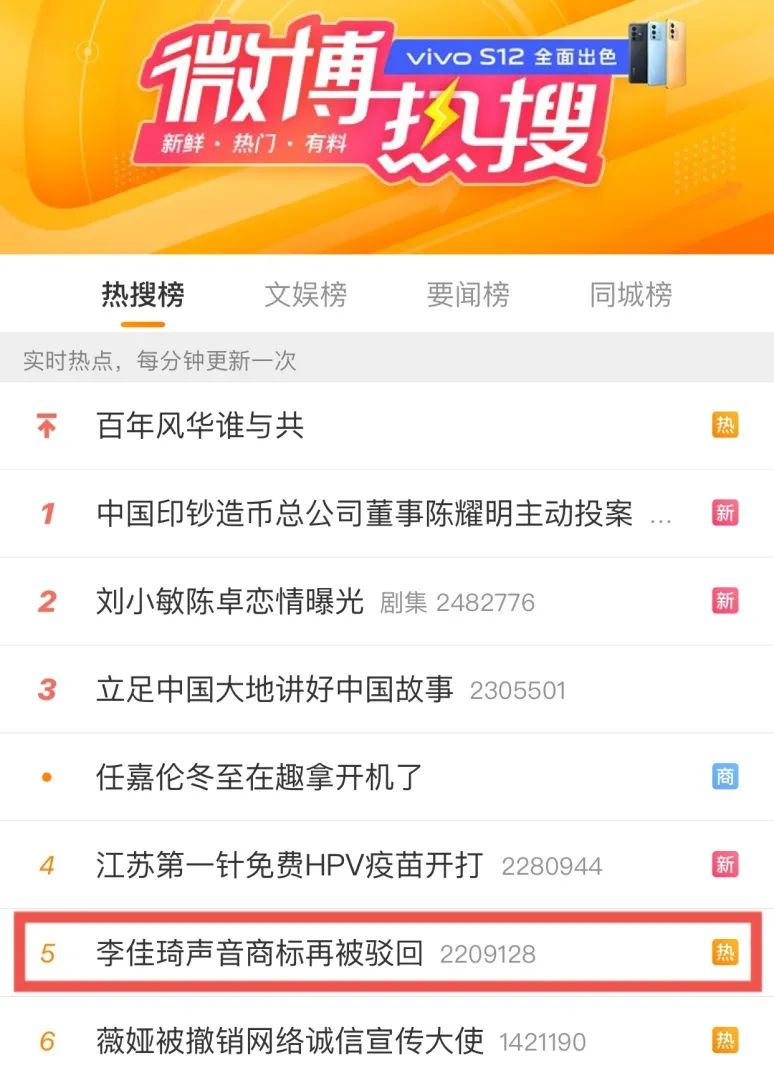The height and width of the screenshot is (1083, 774).
Task: Switch to the 文娱榜 tab
Action: (306, 295)
